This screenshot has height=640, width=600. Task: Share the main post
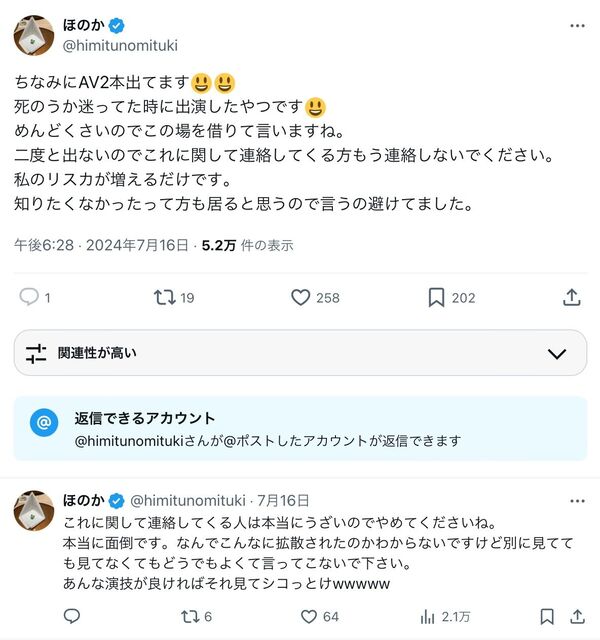tap(572, 297)
